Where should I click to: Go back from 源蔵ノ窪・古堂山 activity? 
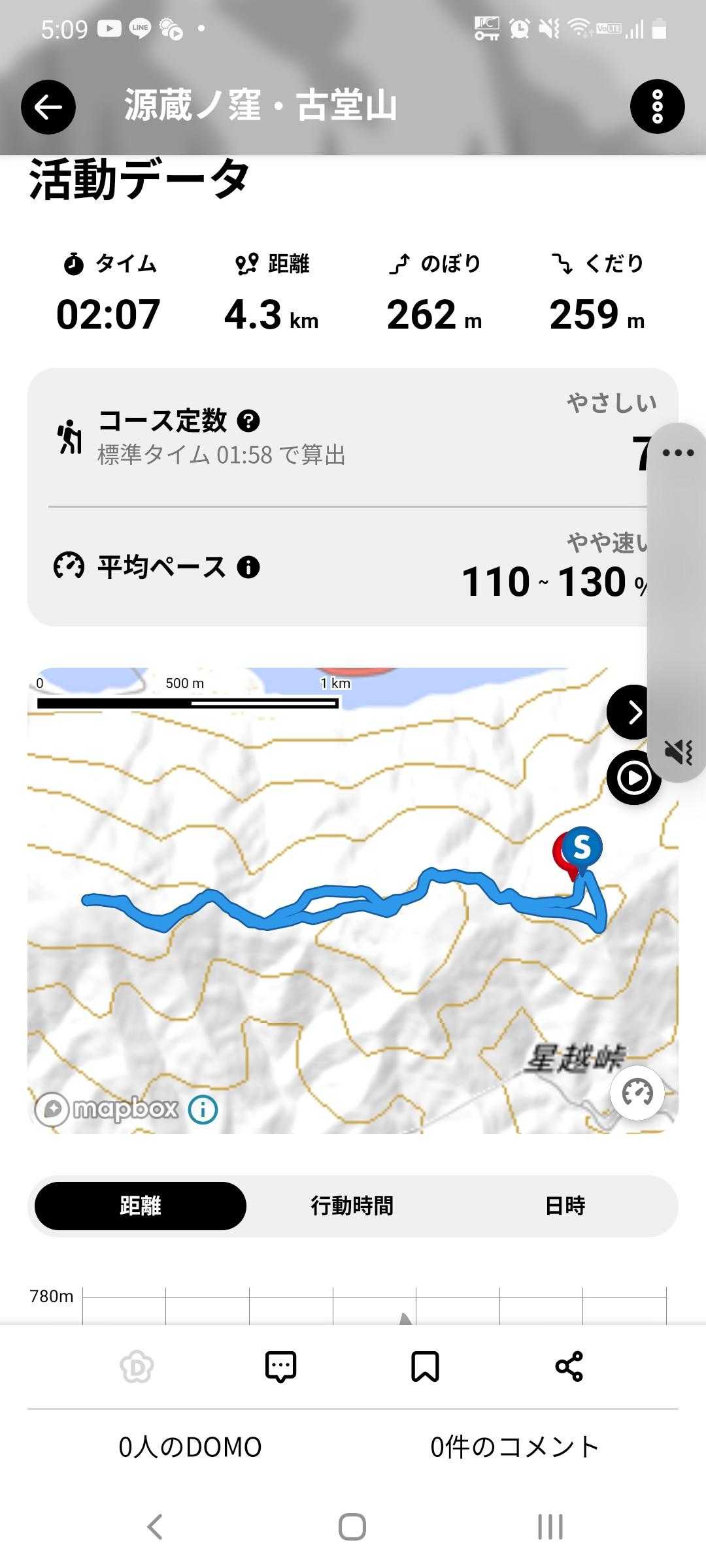48,107
